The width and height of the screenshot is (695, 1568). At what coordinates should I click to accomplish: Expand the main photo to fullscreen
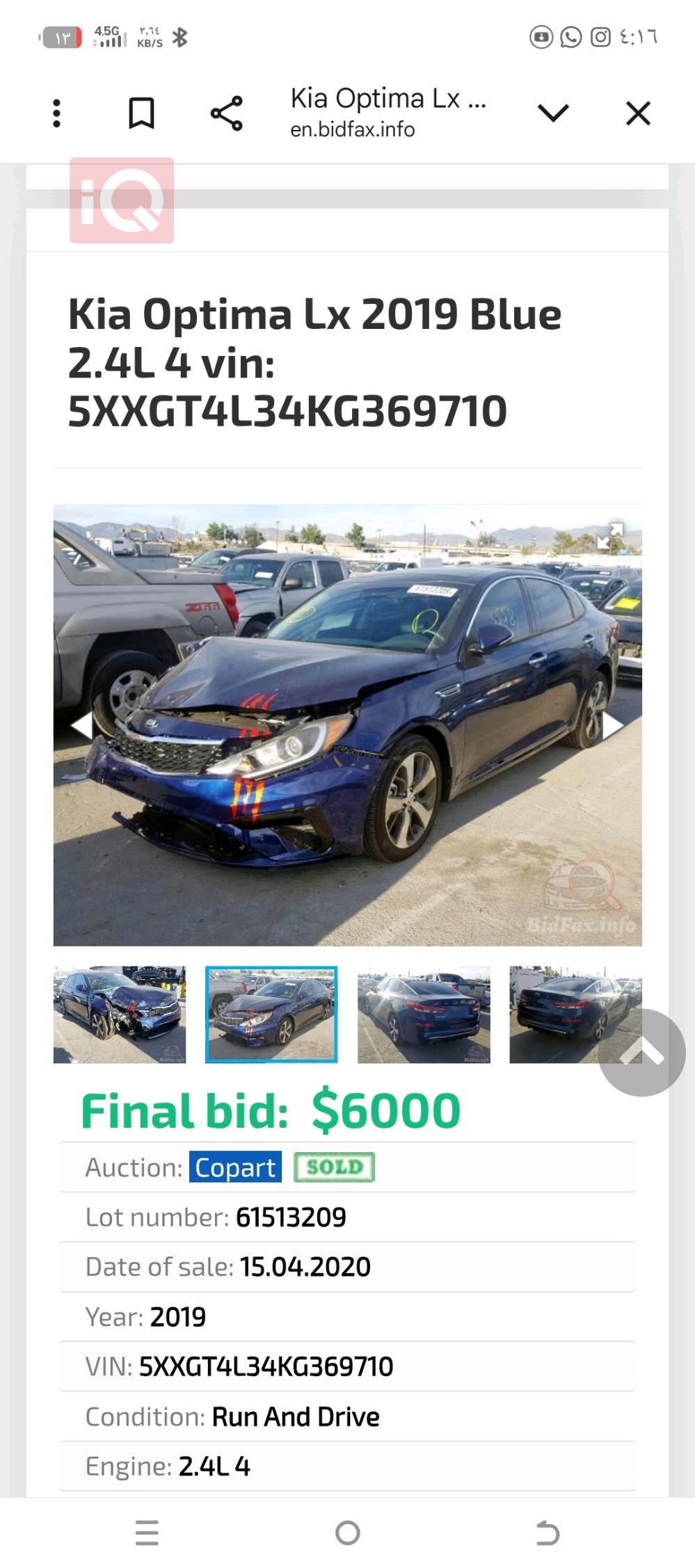[x=610, y=536]
